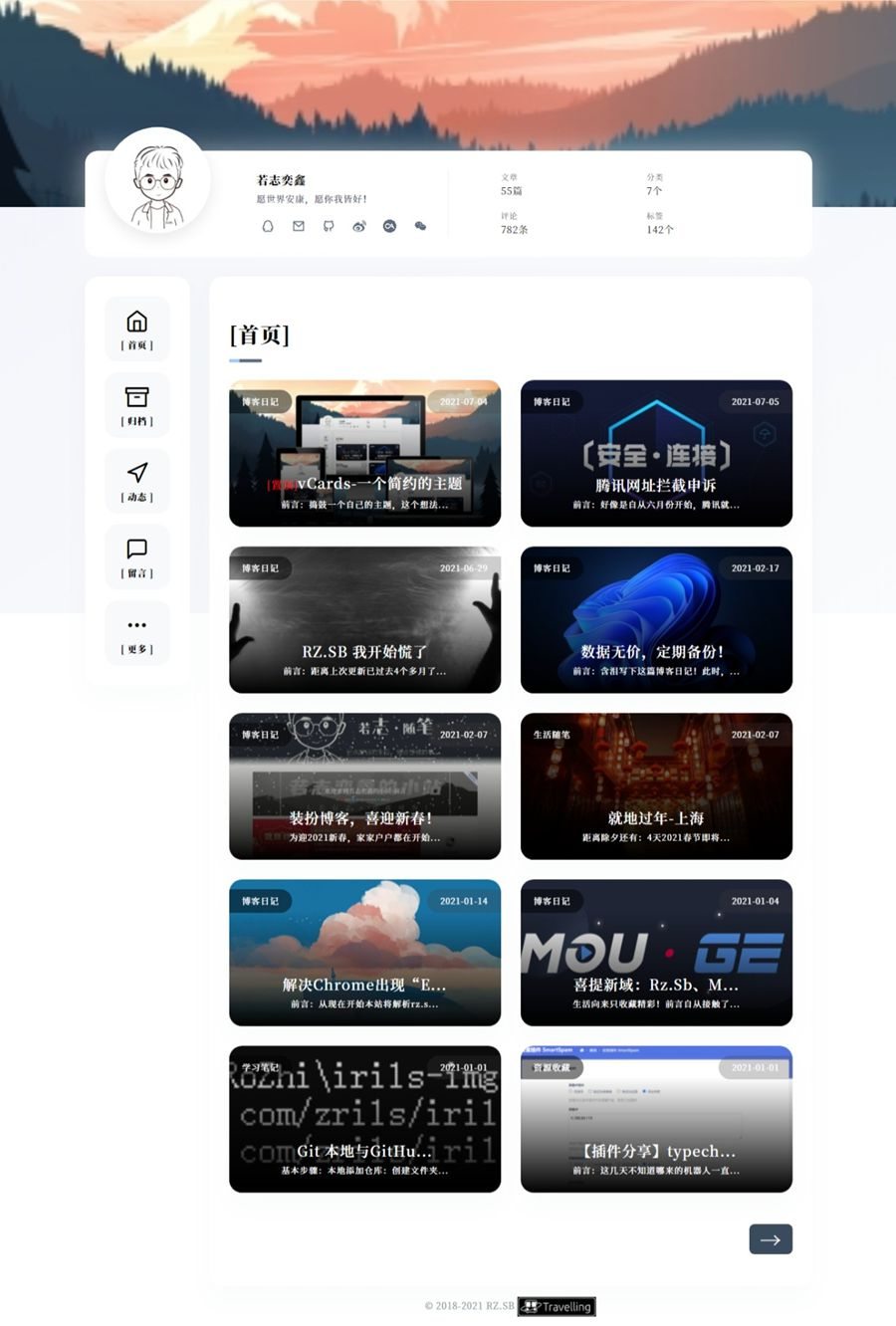Screen dimensions: 896x1326
Task: Expand the 更多 three-dot menu
Action: [x=136, y=623]
